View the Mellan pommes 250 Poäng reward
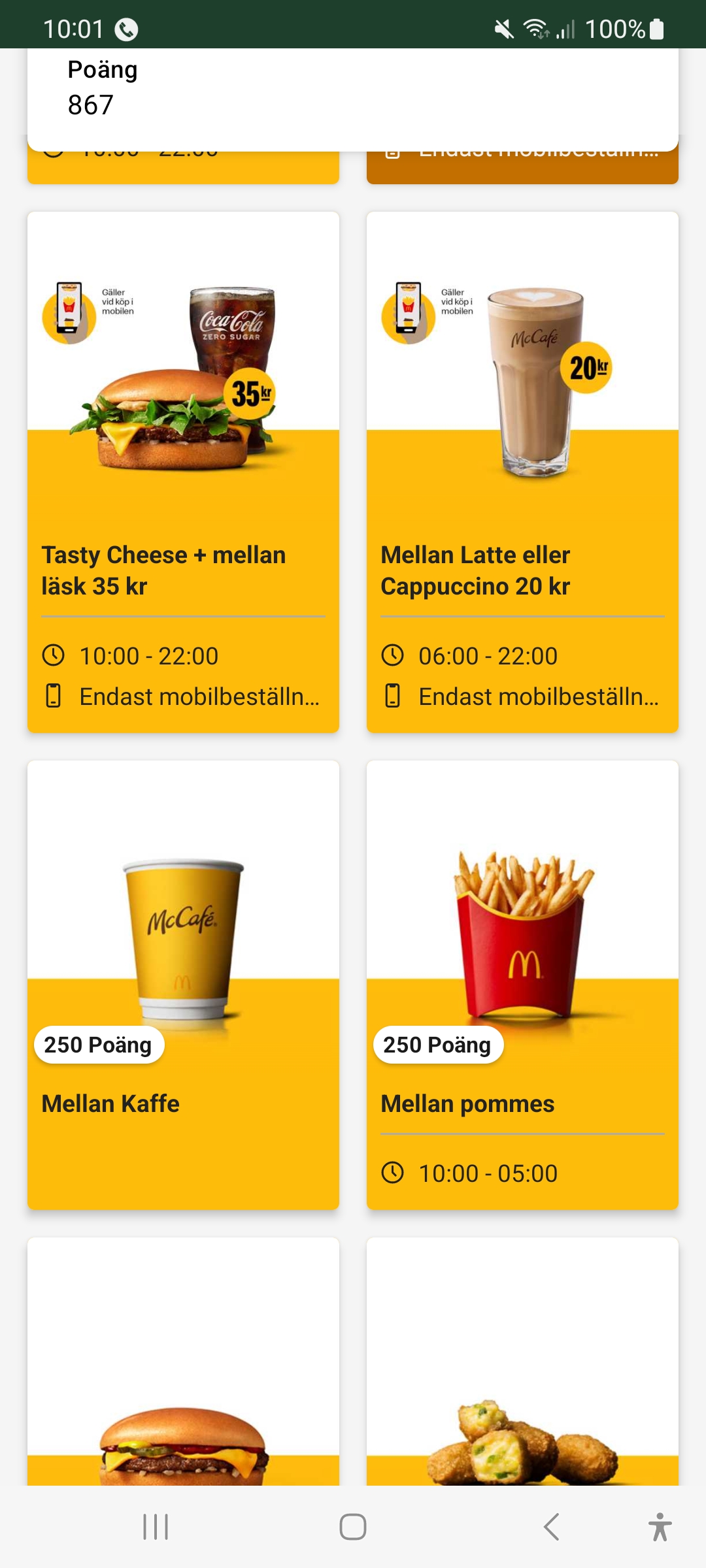This screenshot has width=706, height=1568. tap(522, 985)
